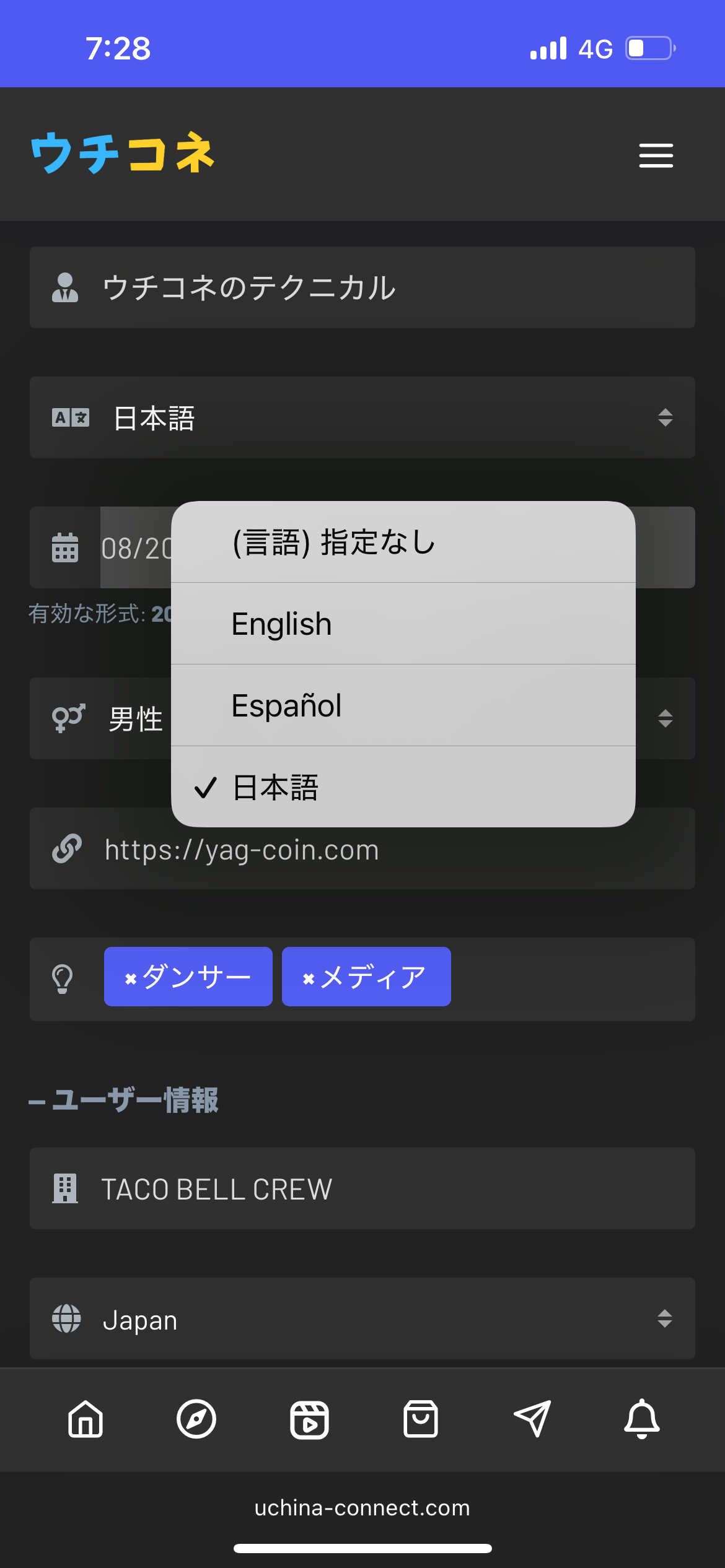Pick 日本語 in the language popup

(403, 787)
